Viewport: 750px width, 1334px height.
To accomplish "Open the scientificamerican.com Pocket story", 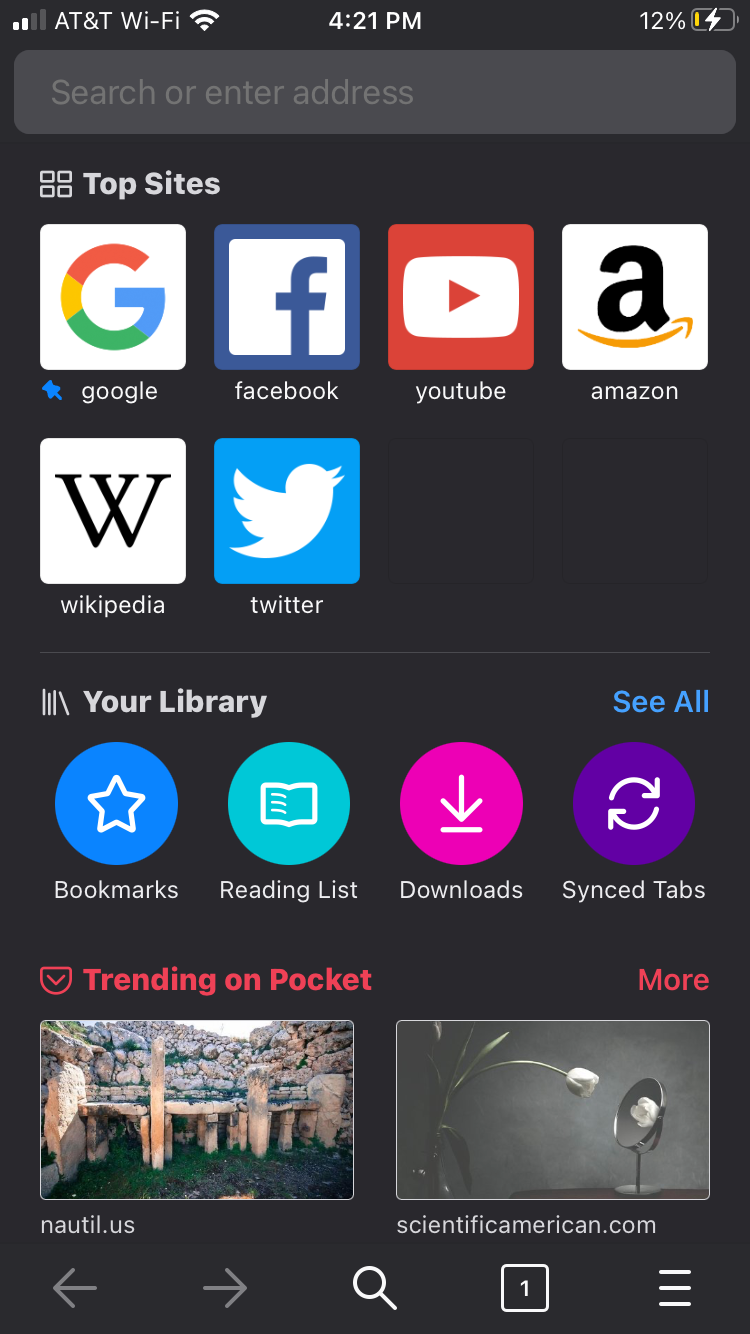I will click(553, 1110).
